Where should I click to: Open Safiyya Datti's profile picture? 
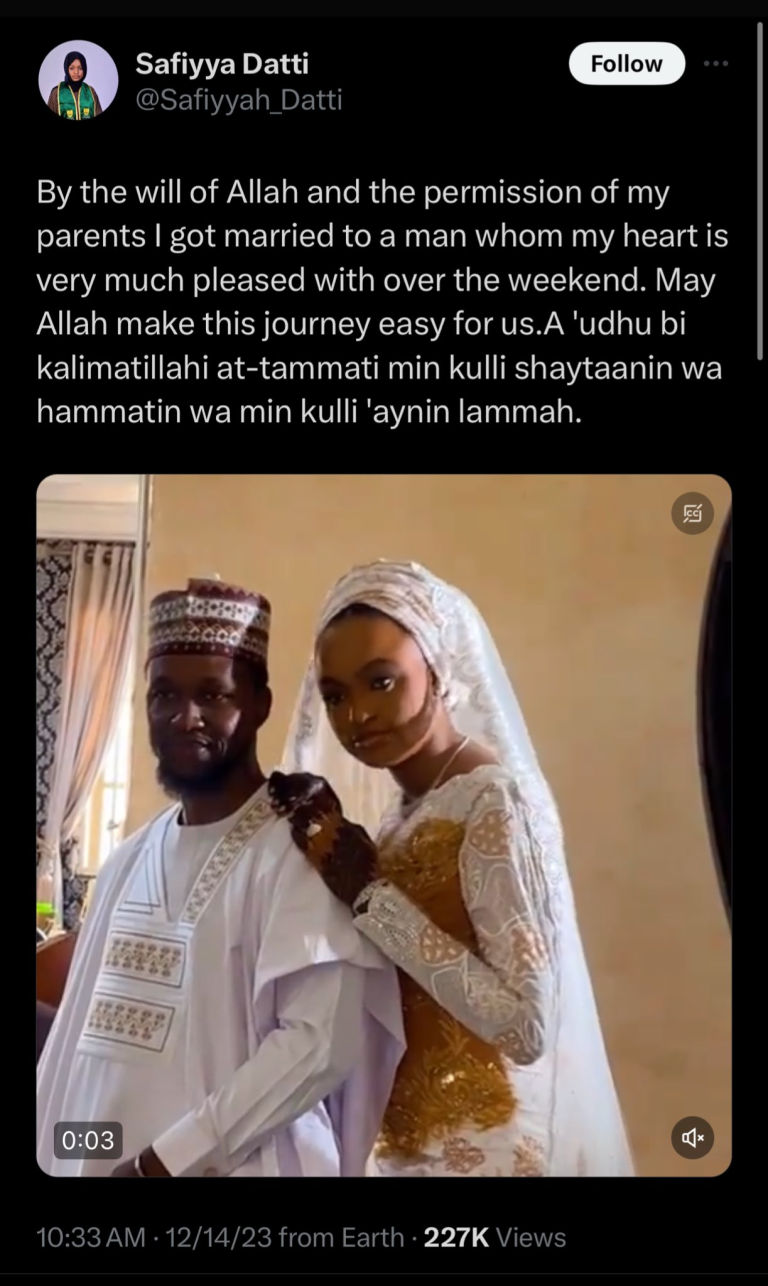(x=78, y=80)
